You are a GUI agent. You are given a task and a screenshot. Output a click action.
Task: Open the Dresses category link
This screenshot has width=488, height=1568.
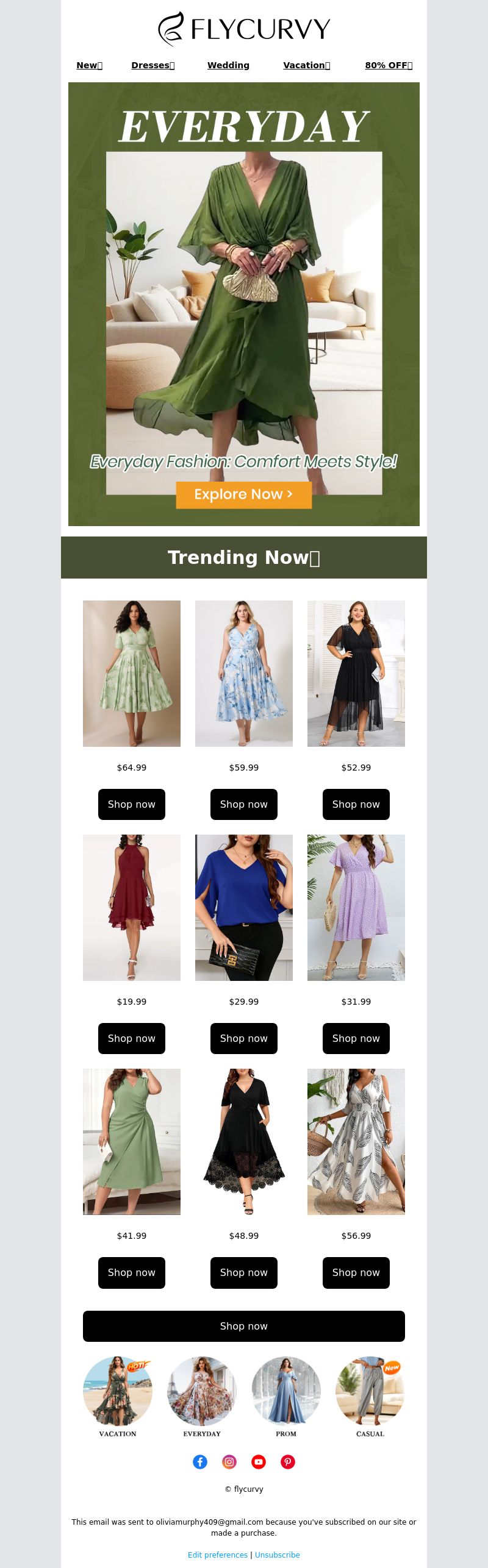pyautogui.click(x=152, y=65)
